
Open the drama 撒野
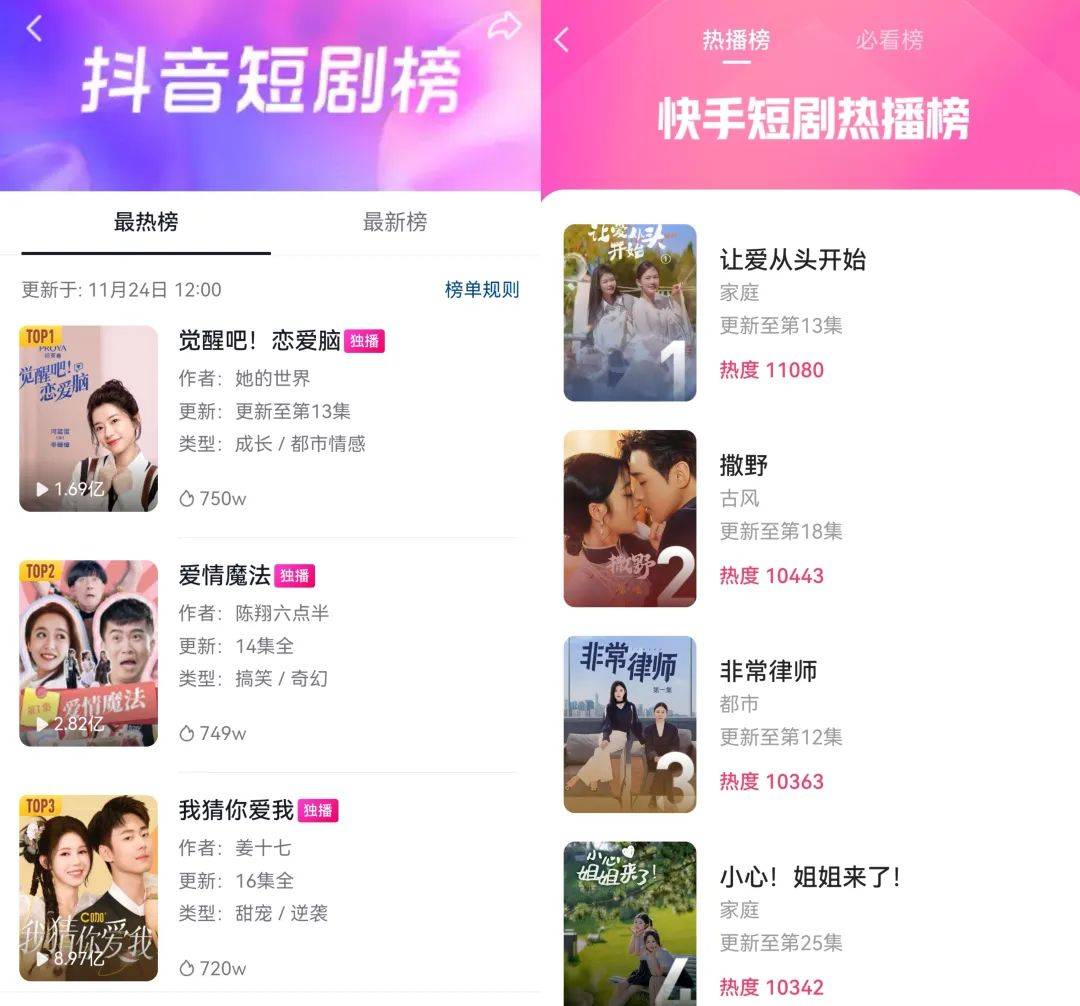click(744, 466)
